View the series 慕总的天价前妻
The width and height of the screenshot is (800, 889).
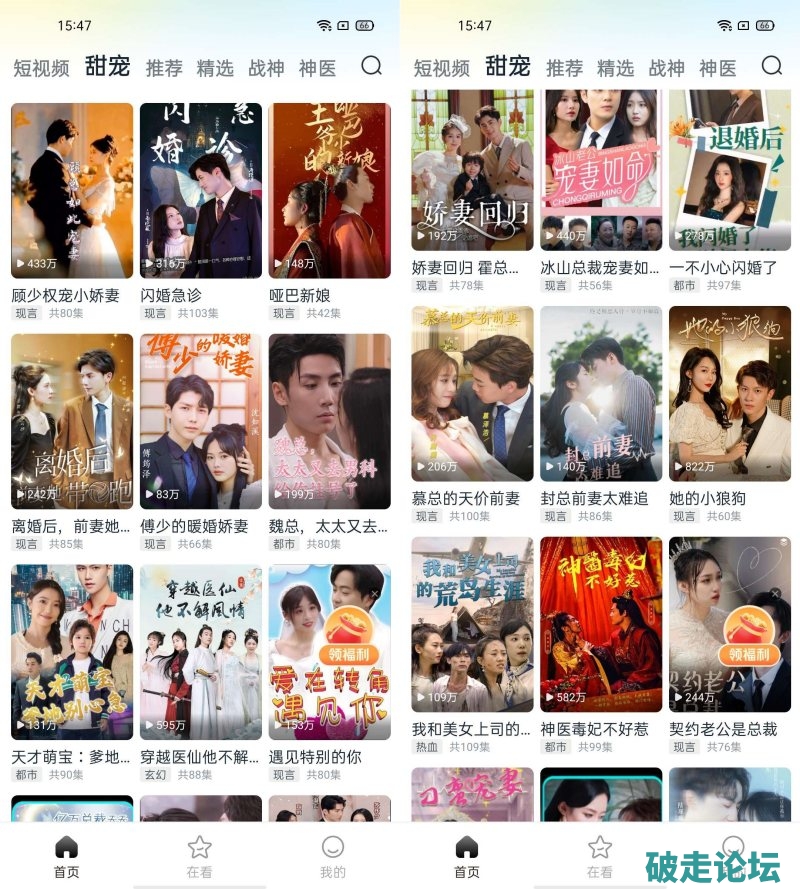point(472,393)
